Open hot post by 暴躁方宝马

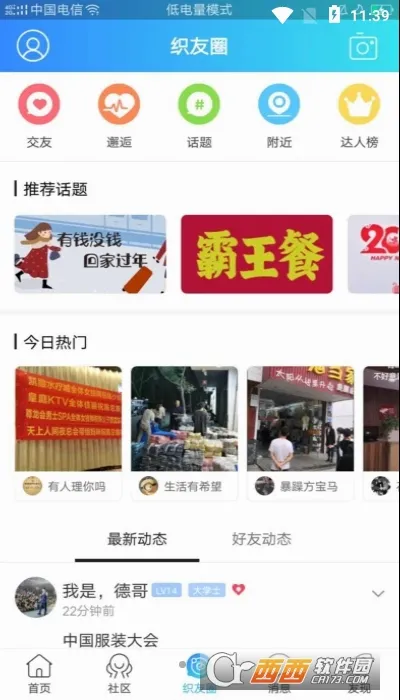tap(300, 433)
